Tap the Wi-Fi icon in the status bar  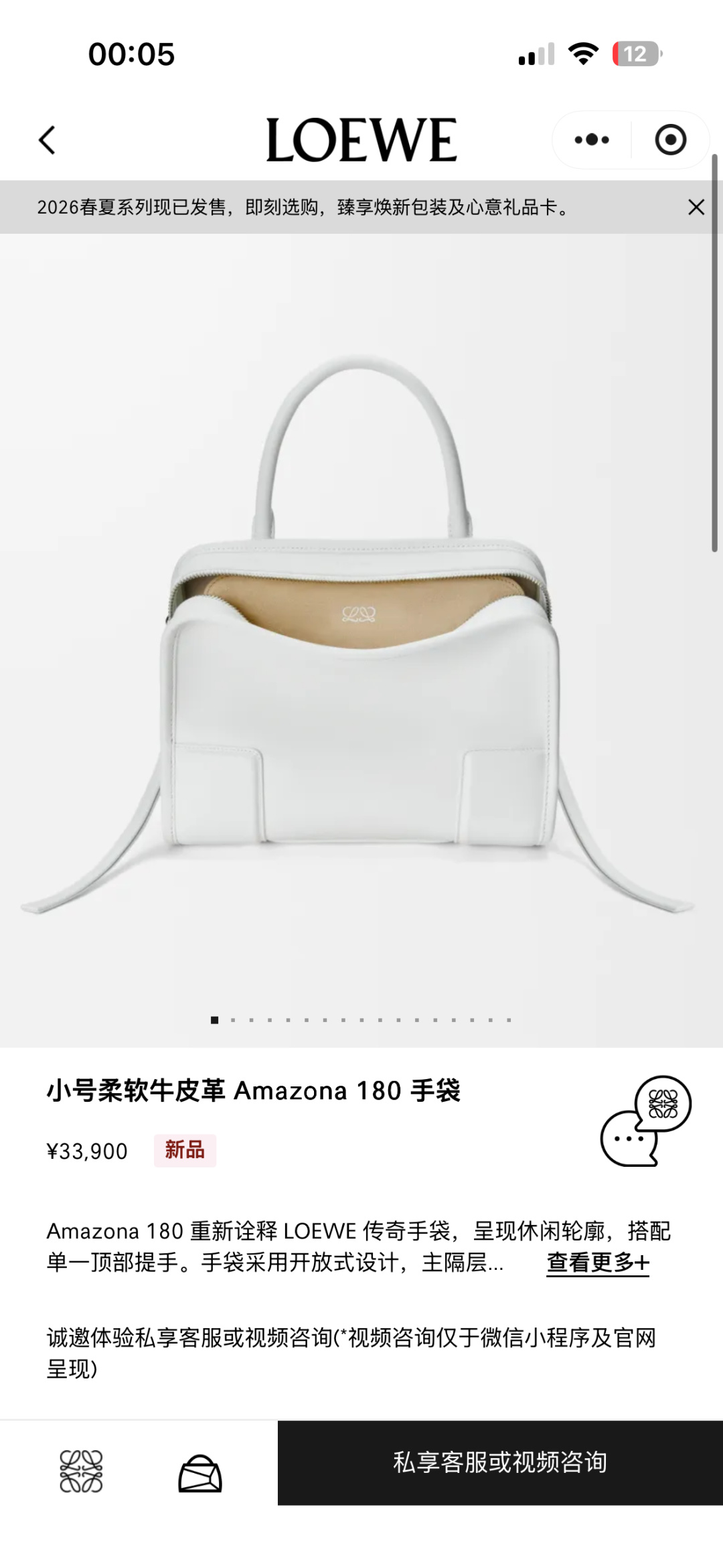click(582, 55)
